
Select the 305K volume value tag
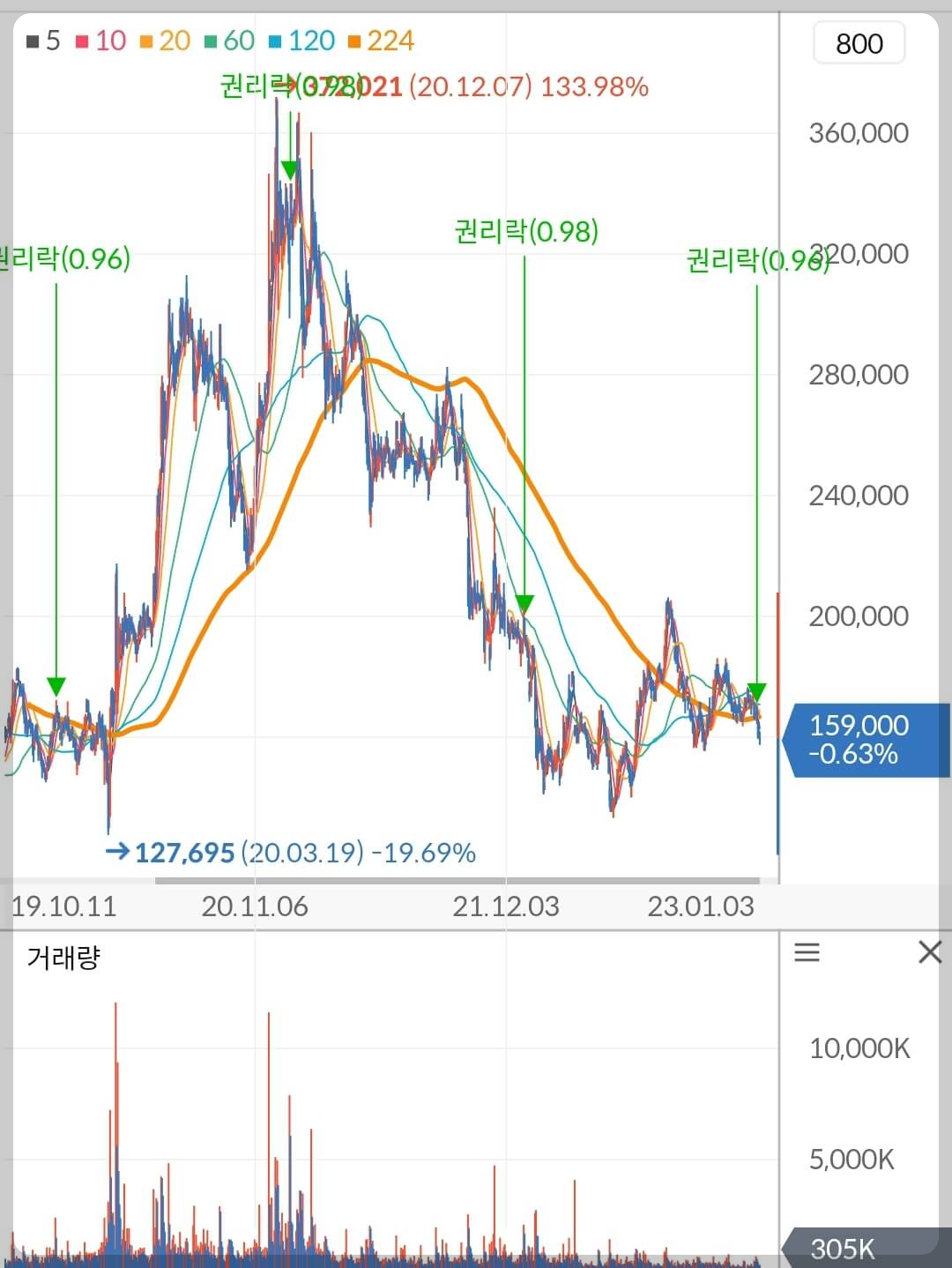[x=844, y=1249]
